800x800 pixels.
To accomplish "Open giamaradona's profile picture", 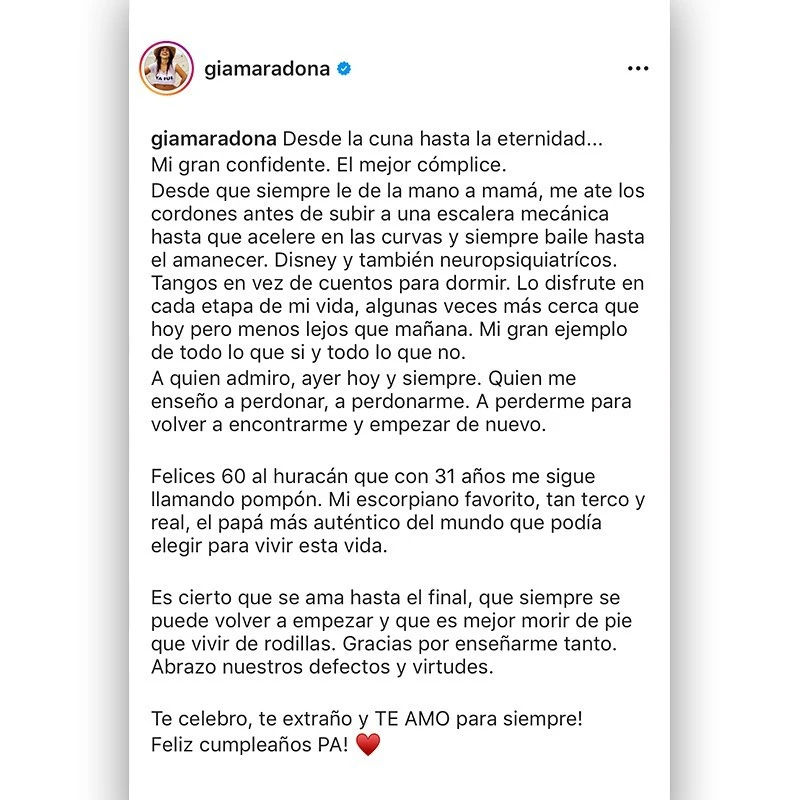I will (x=167, y=69).
